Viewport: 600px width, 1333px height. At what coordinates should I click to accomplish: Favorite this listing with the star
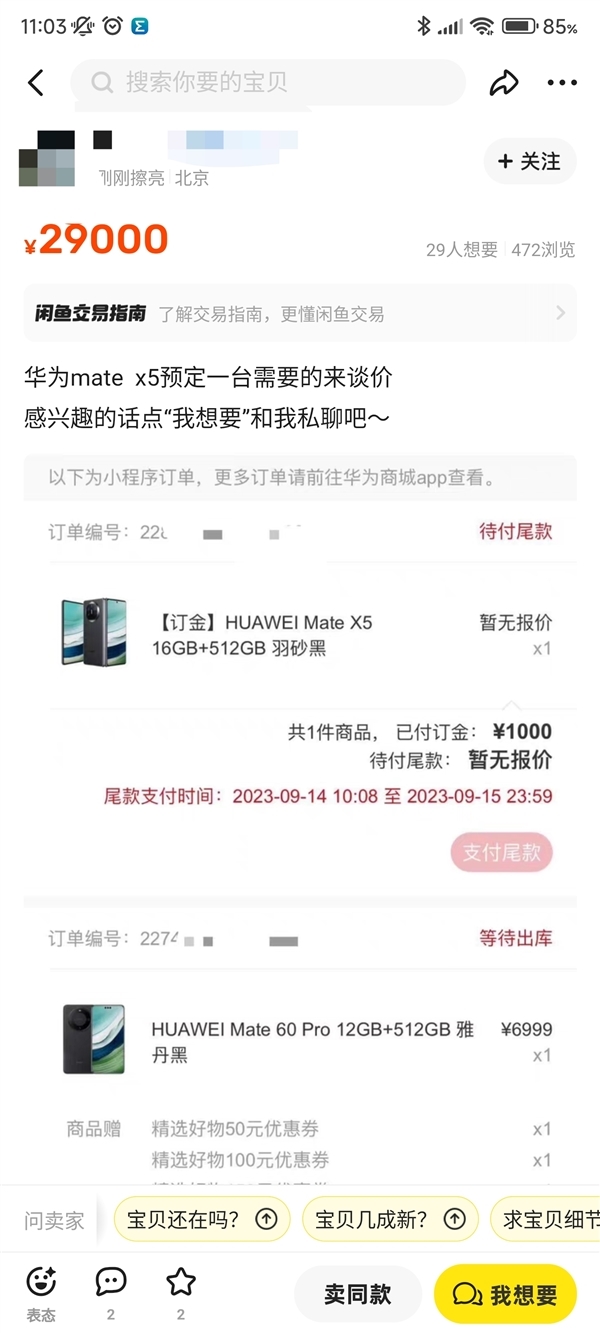click(181, 1283)
